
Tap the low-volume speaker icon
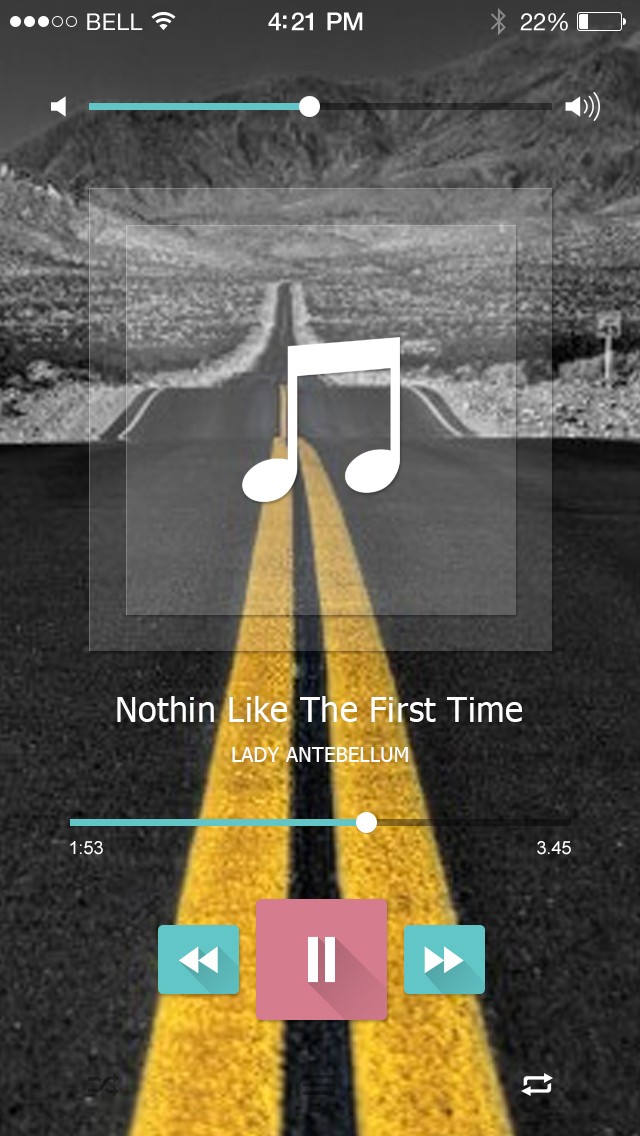(59, 107)
